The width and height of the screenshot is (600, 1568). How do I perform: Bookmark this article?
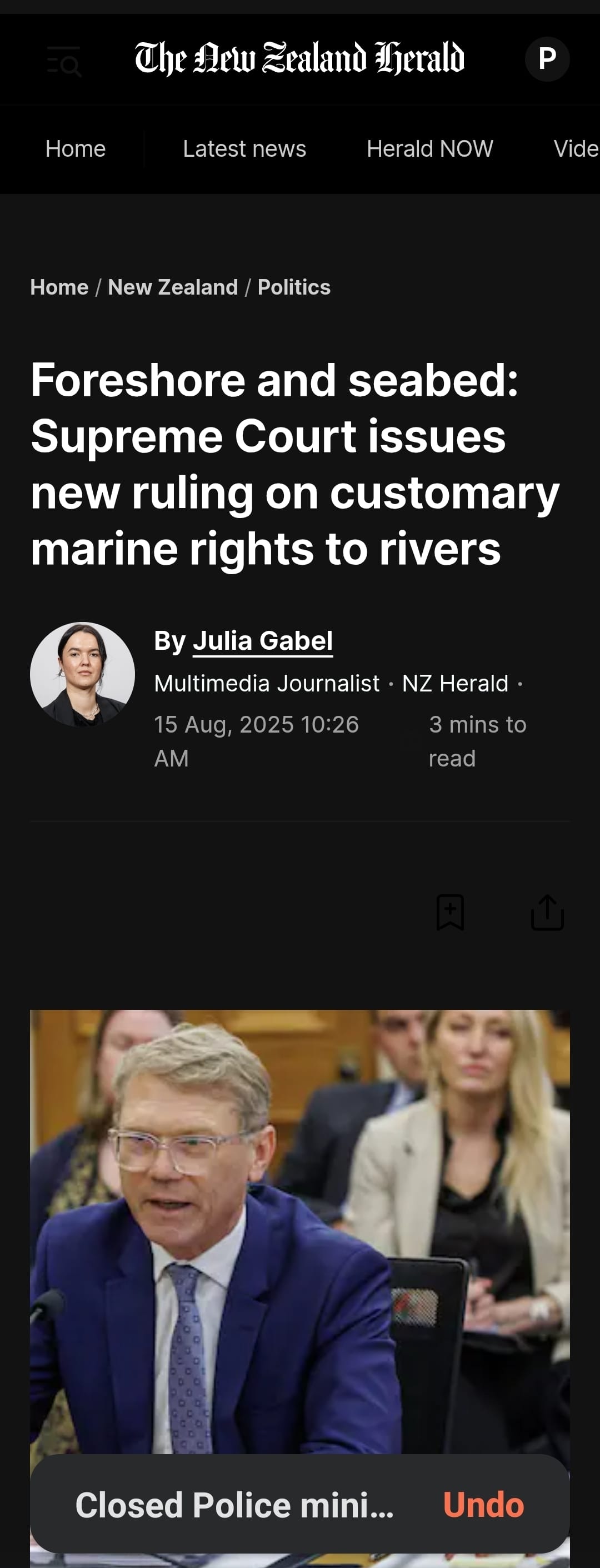point(451,912)
